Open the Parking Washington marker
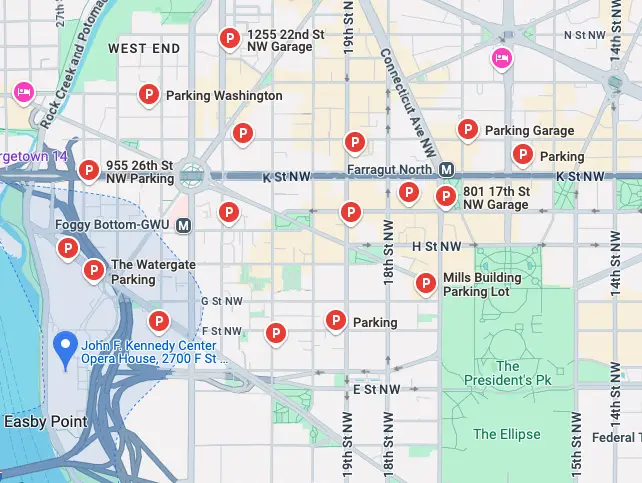 pyautogui.click(x=149, y=95)
